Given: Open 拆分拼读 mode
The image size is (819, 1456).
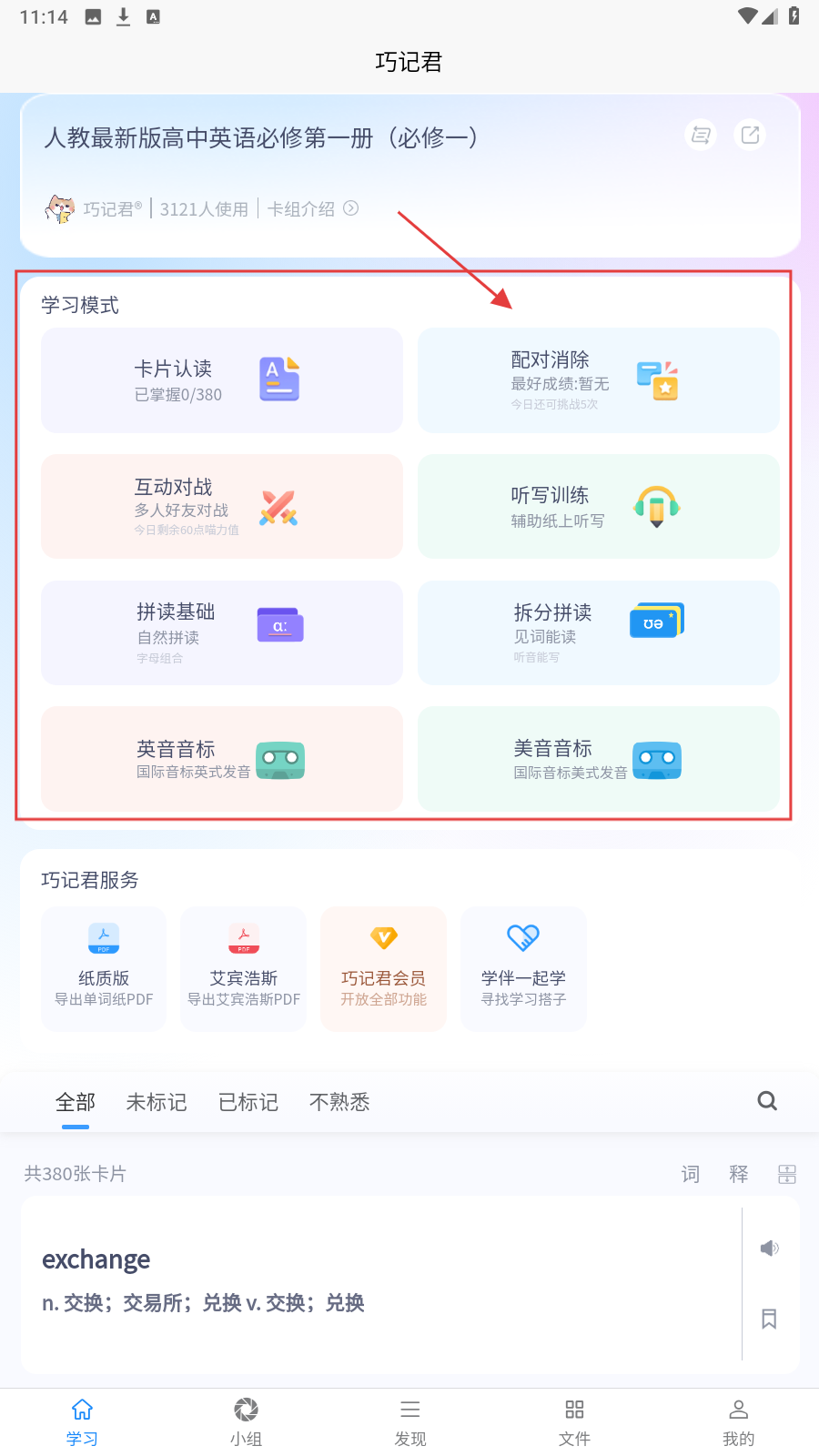Looking at the screenshot, I should pyautogui.click(x=598, y=632).
